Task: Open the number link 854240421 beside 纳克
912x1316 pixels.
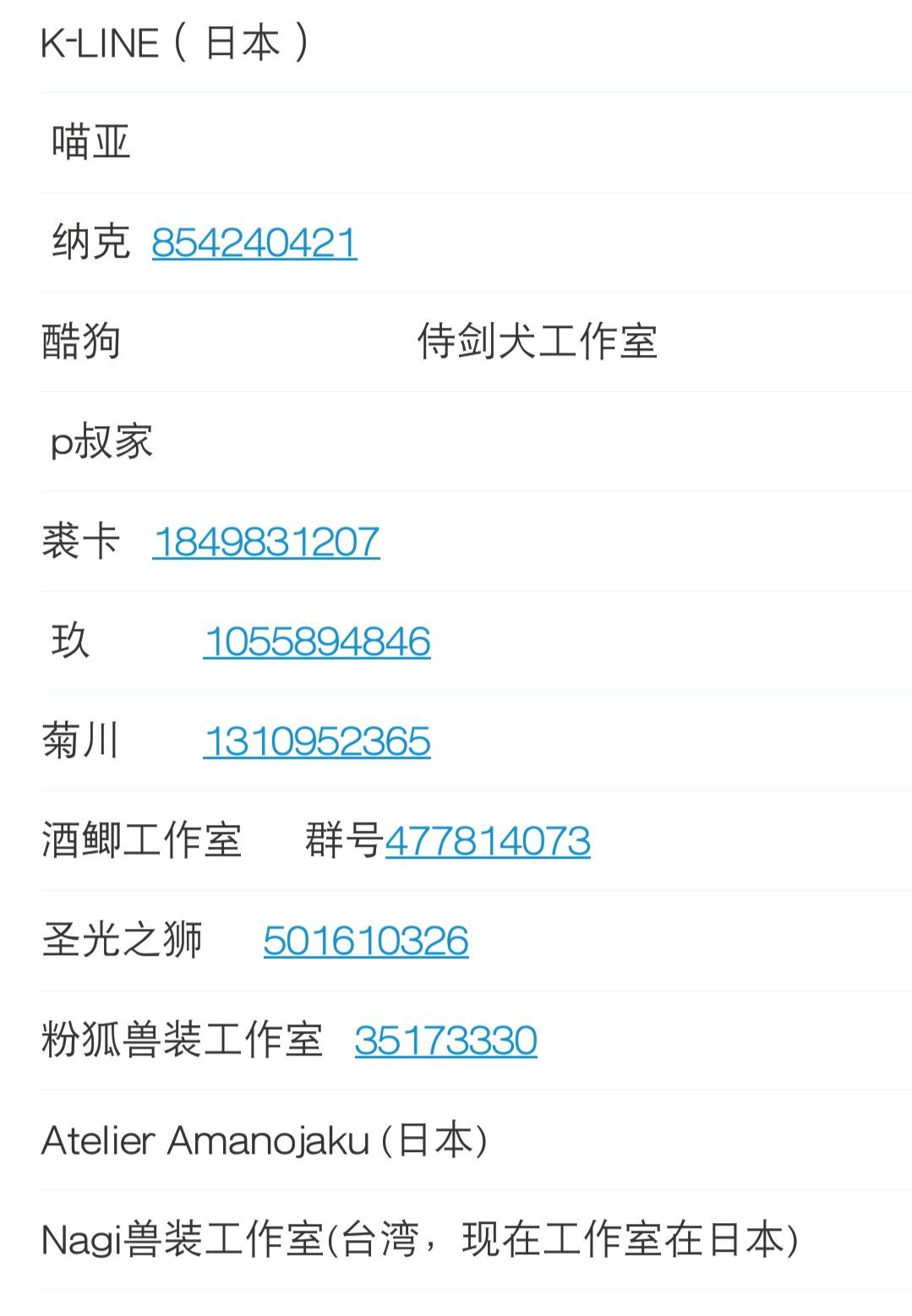Action: pos(254,243)
